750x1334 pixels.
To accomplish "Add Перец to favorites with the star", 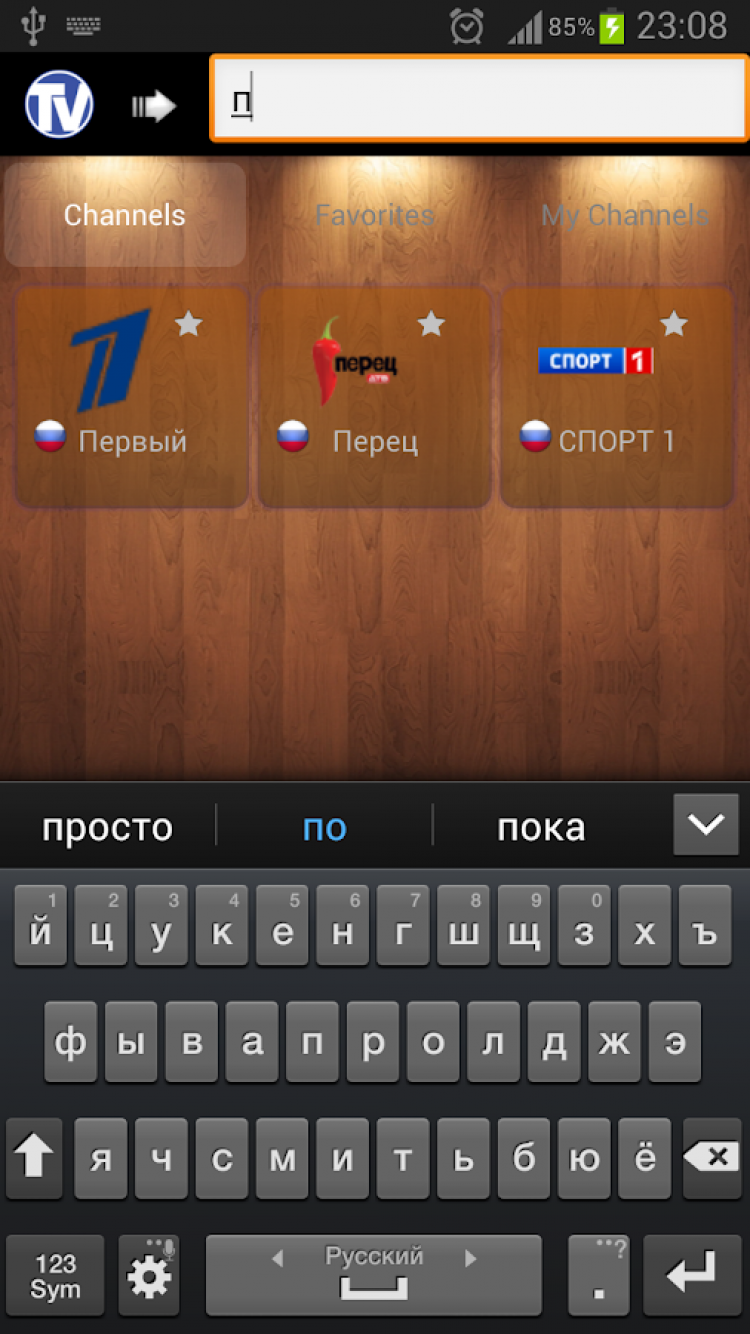I will click(x=431, y=323).
